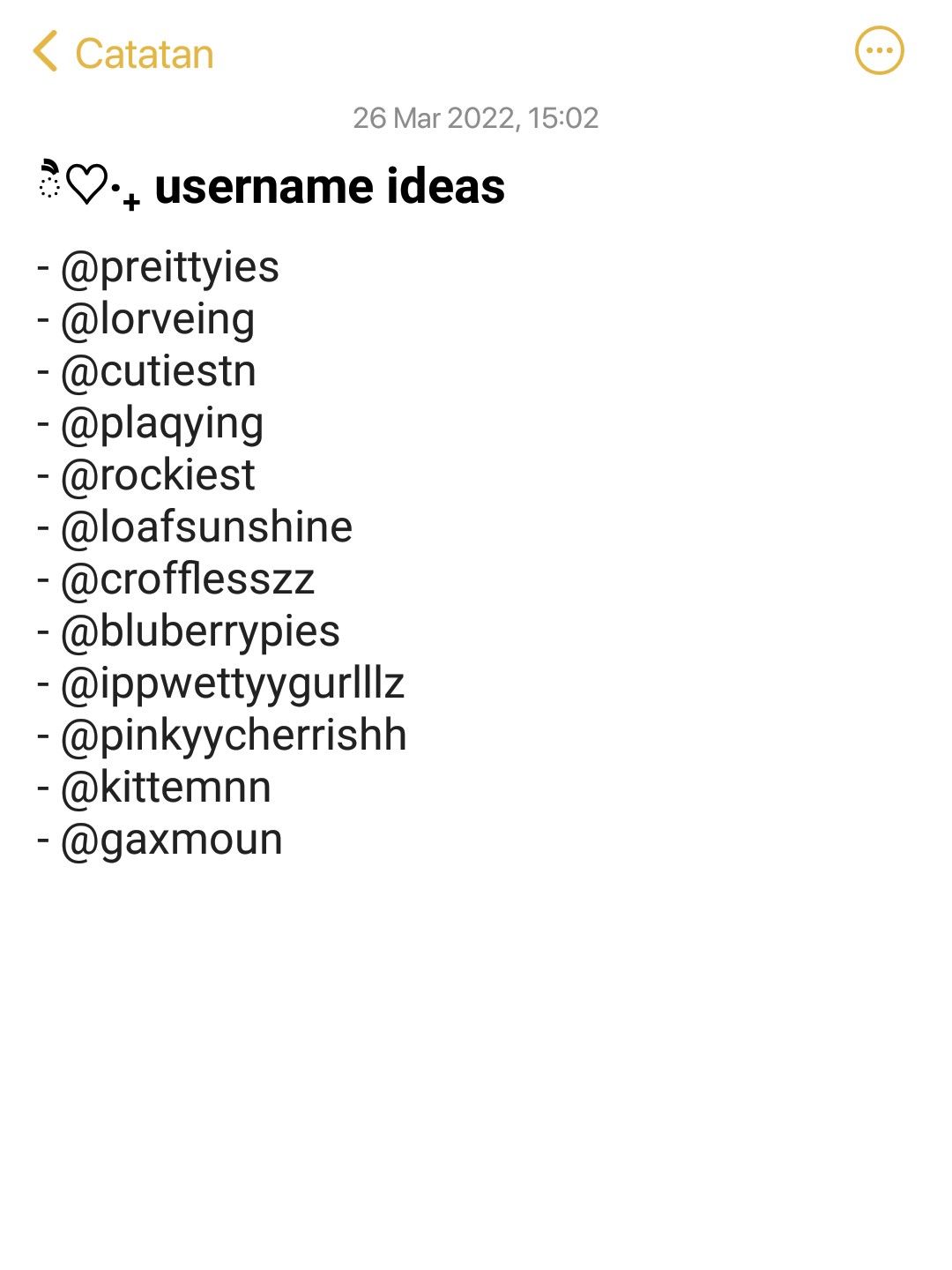Tap @pinkyycherrishh in the list
The width and height of the screenshot is (952, 1270).
234,735
